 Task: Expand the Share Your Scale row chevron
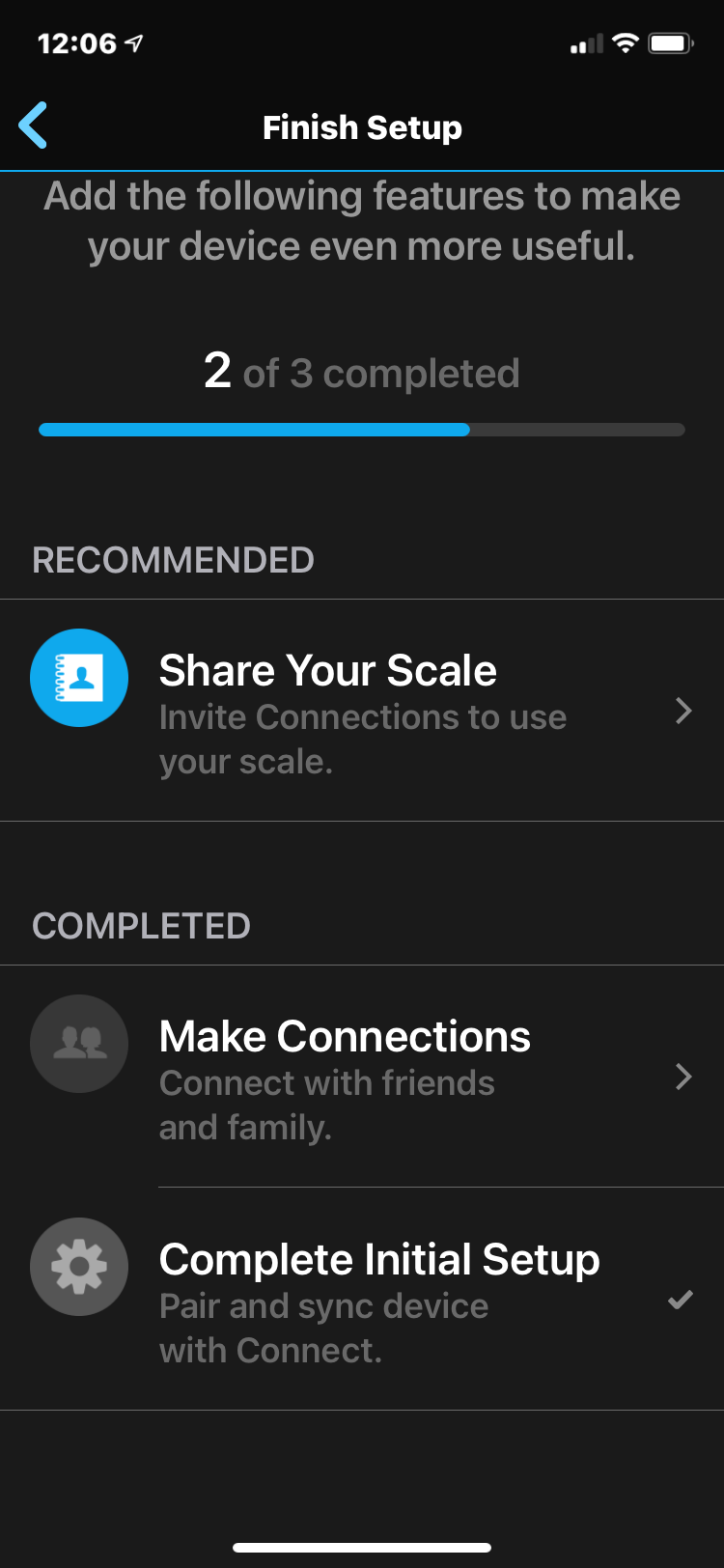click(683, 711)
